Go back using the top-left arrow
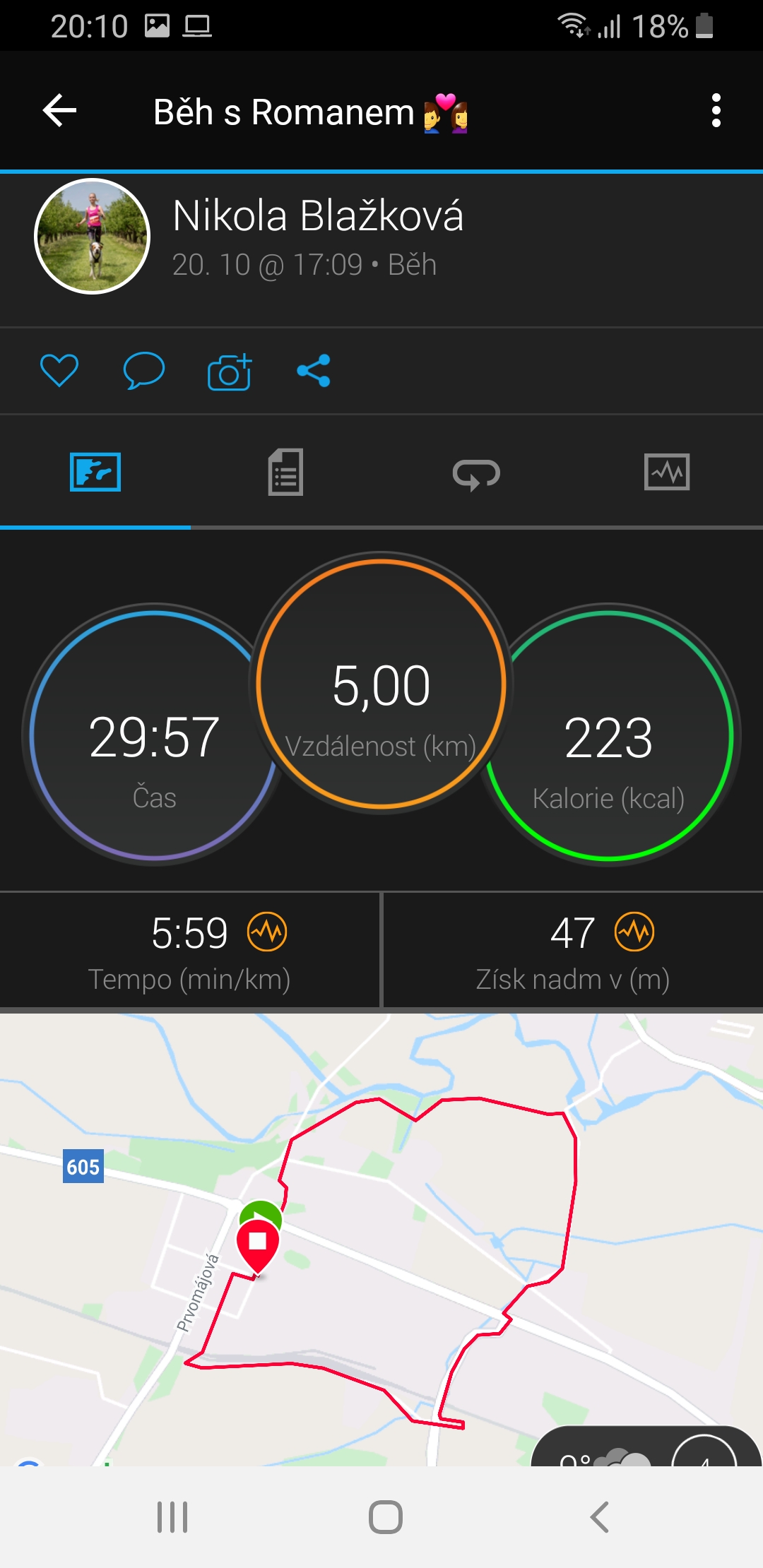This screenshot has width=763, height=1568. pos(59,111)
